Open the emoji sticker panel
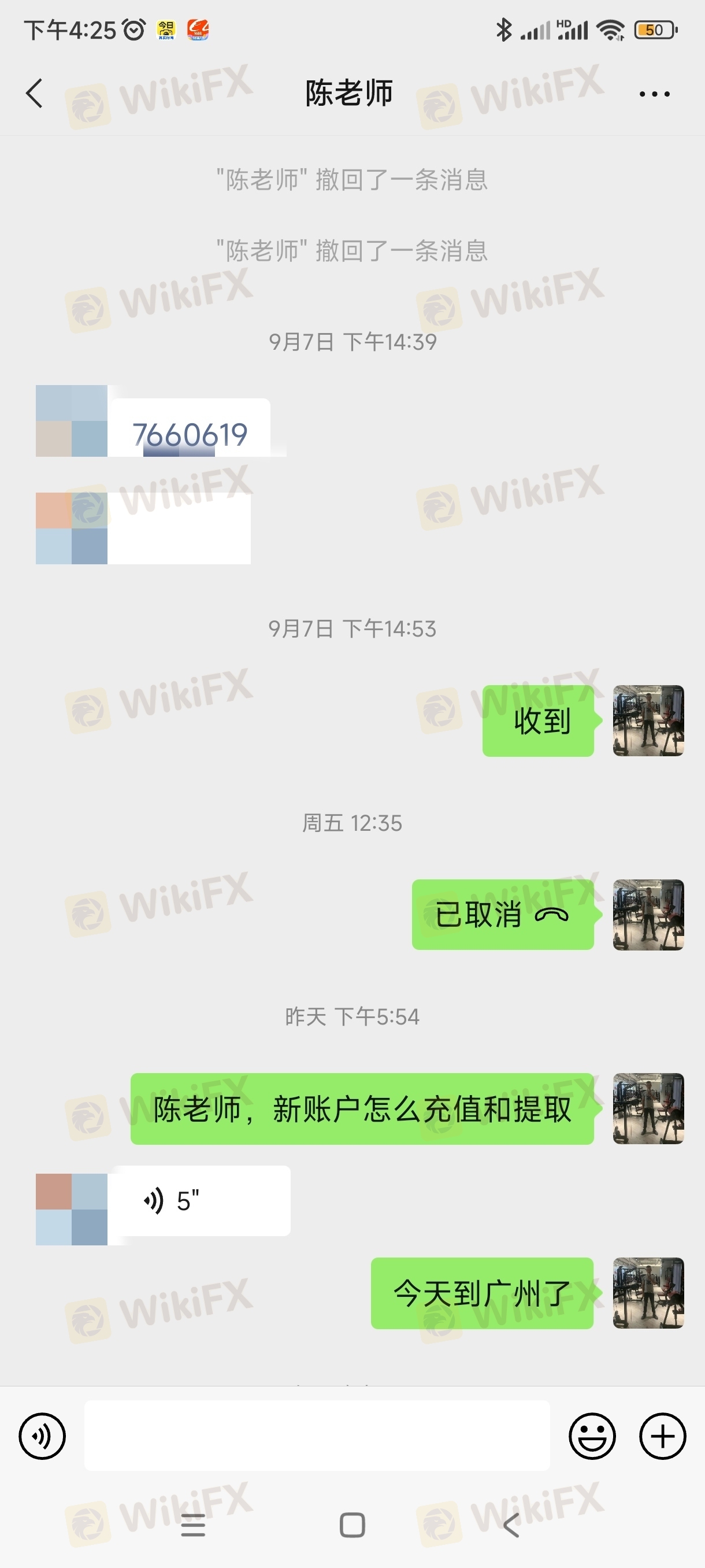705x1568 pixels. coord(592,1436)
